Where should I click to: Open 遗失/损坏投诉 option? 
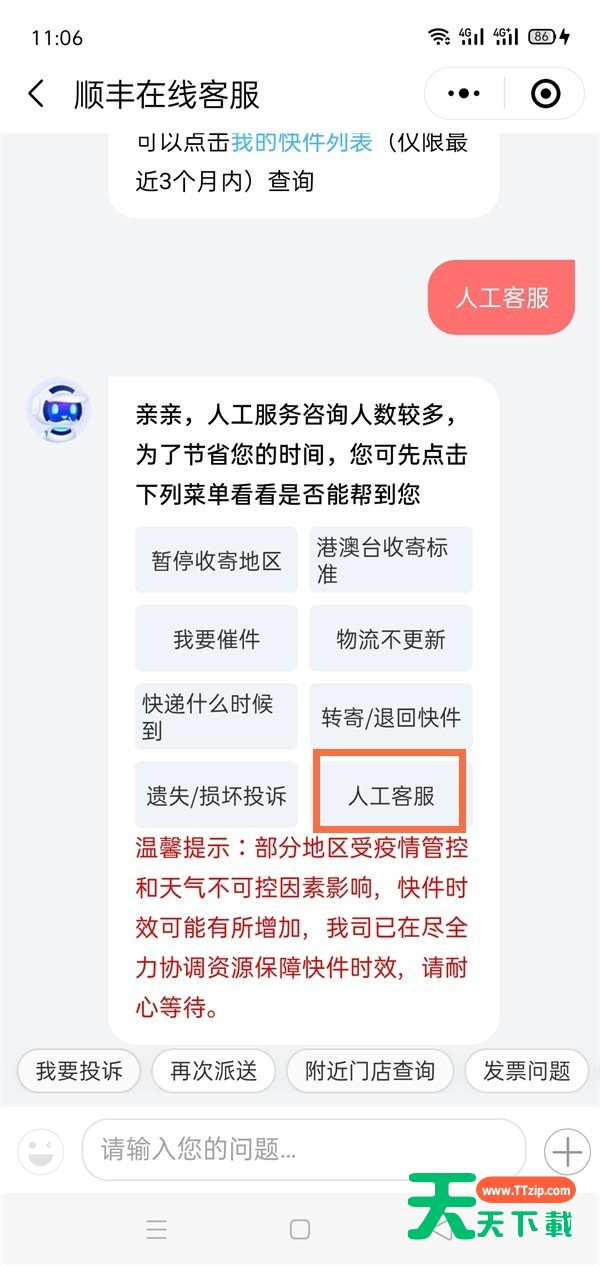216,795
